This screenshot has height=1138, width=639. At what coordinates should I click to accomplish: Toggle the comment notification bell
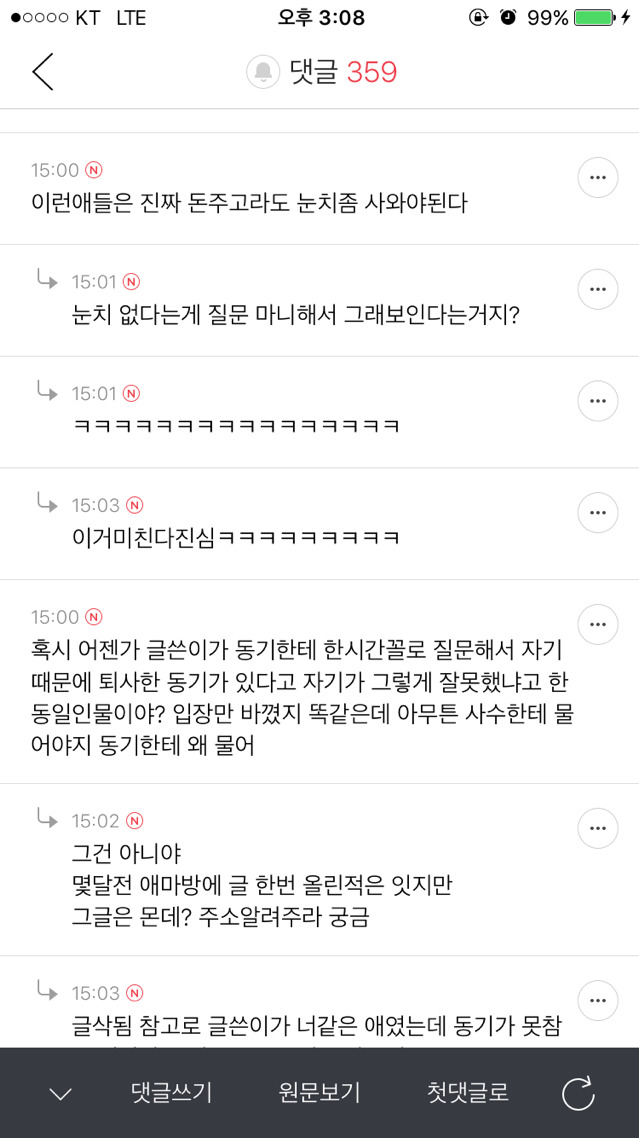263,72
